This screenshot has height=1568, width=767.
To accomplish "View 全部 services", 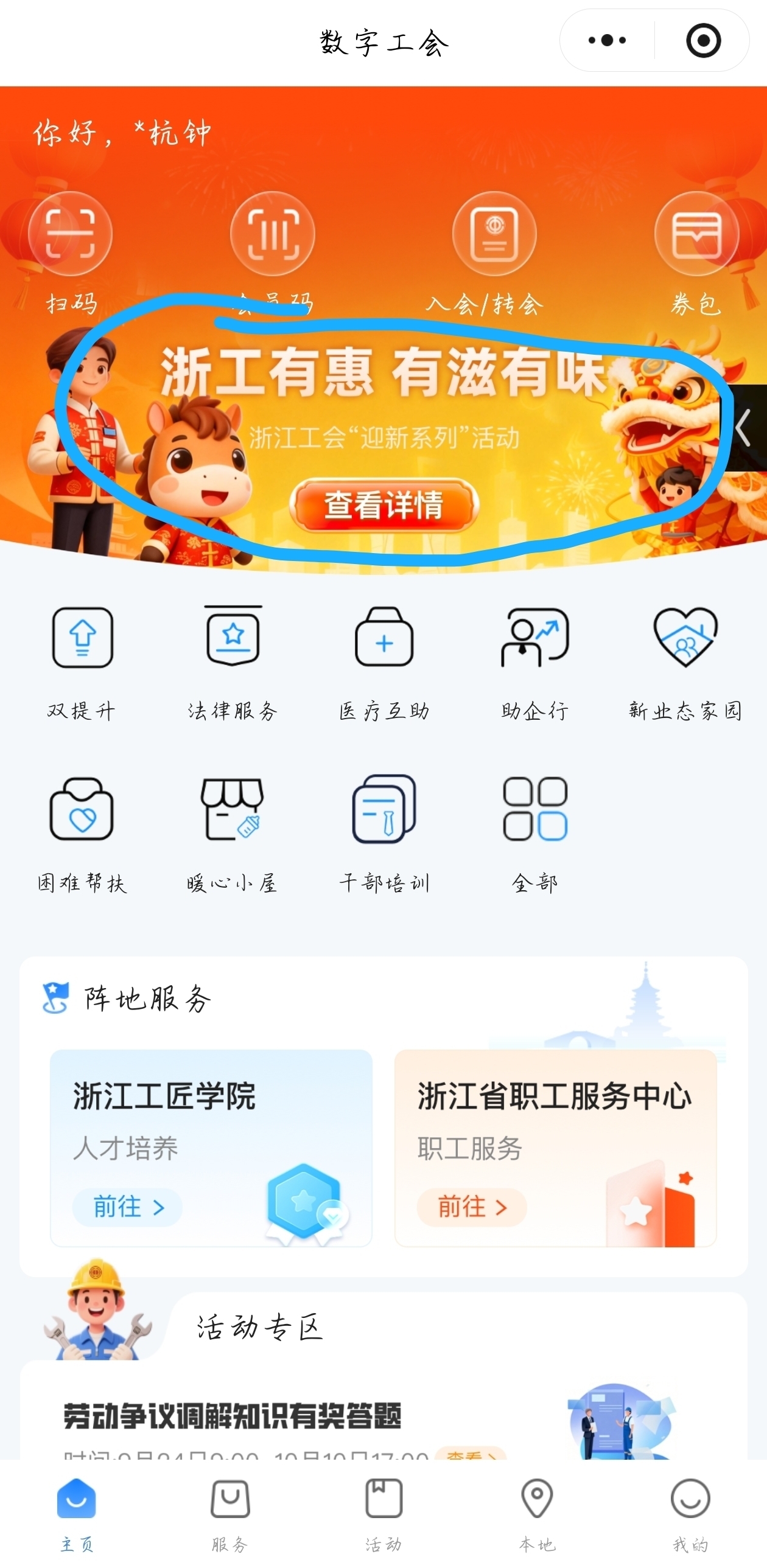I will [535, 810].
